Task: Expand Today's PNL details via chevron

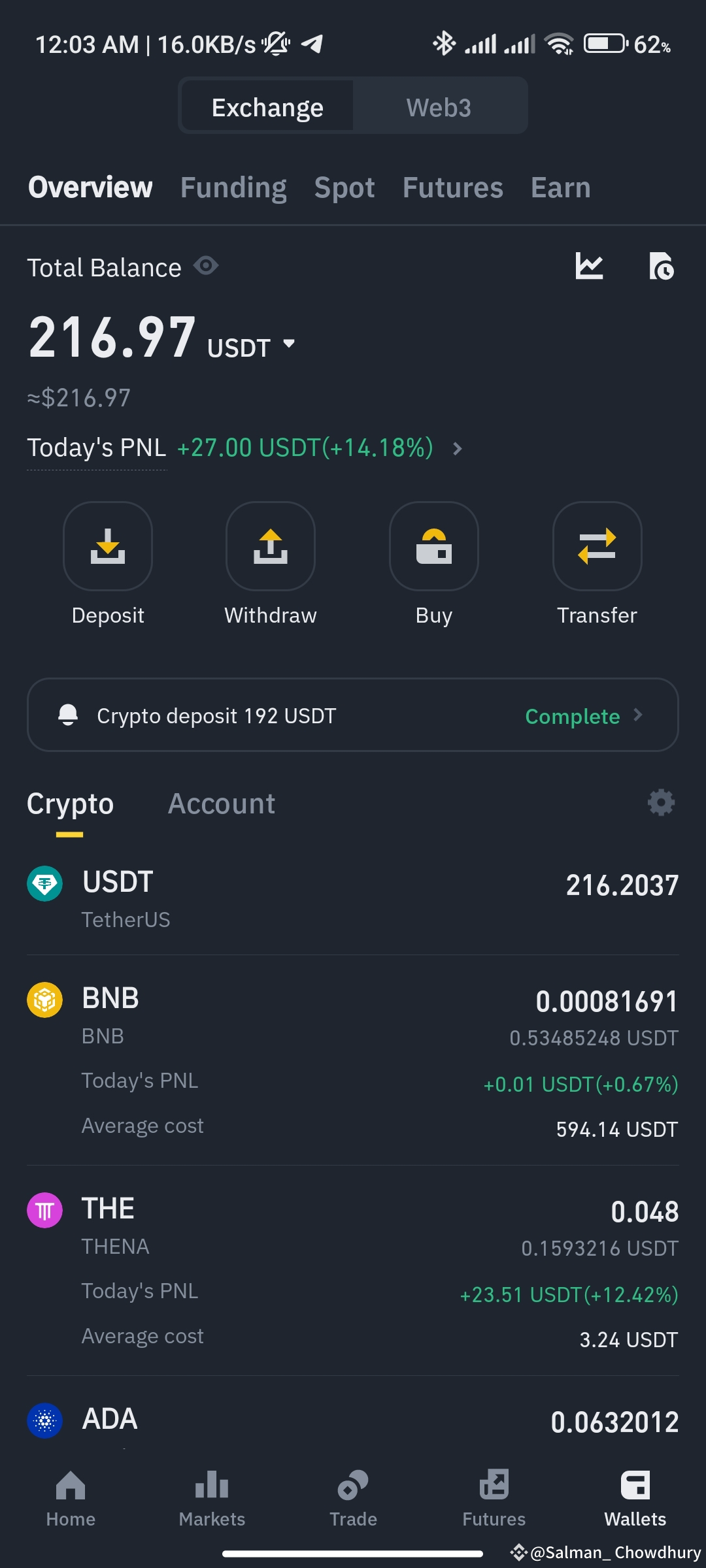Action: [x=457, y=449]
